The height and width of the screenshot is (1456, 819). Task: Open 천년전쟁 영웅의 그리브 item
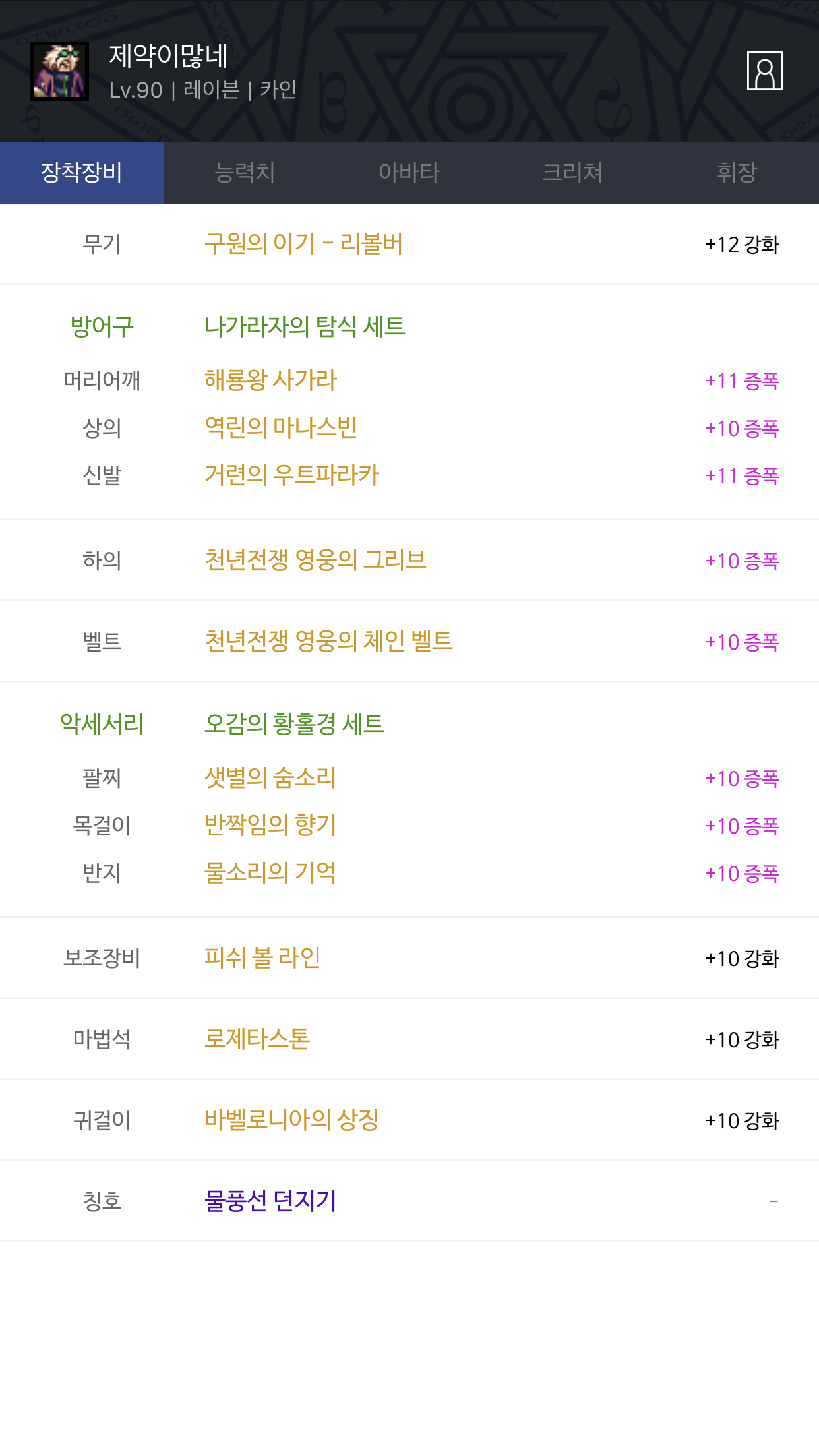coord(315,560)
